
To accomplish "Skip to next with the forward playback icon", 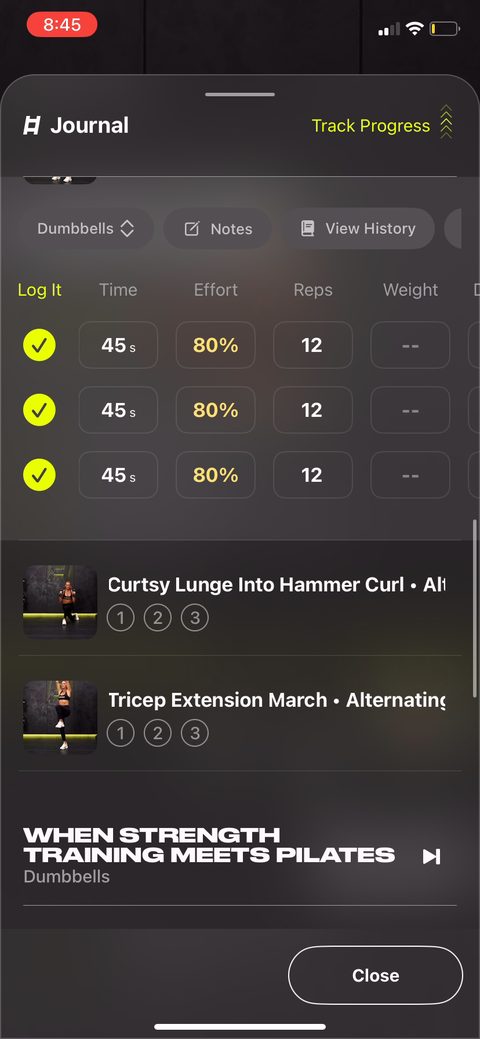I will tap(432, 856).
